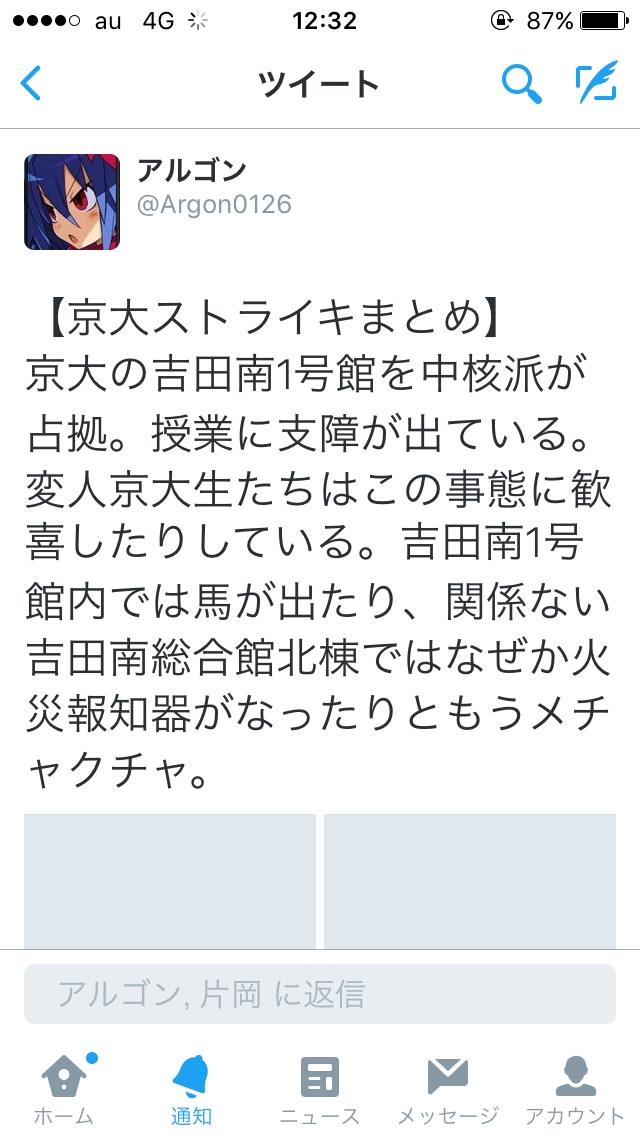
Task: Open the second attached image placeholder
Action: pos(470,880)
